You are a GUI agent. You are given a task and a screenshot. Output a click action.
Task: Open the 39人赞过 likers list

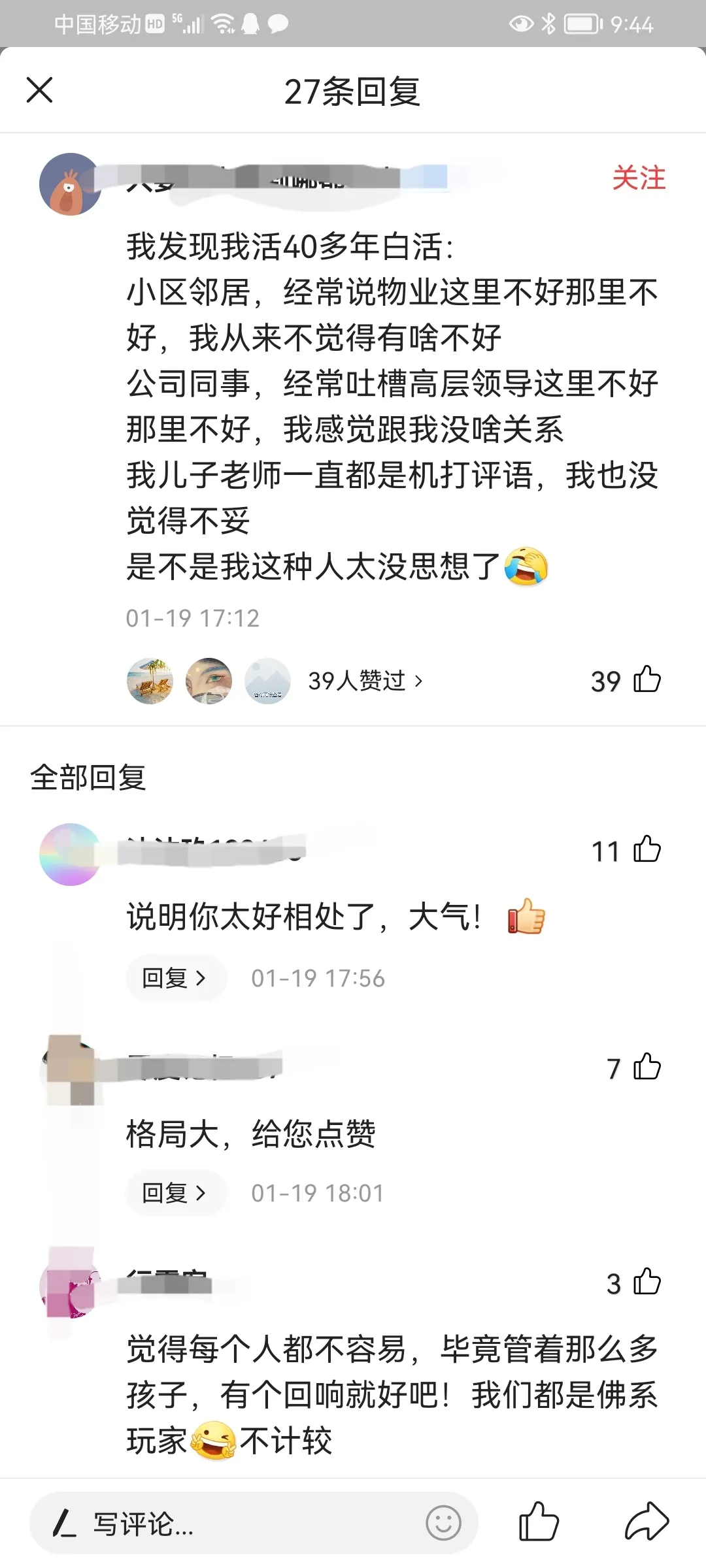click(x=365, y=681)
